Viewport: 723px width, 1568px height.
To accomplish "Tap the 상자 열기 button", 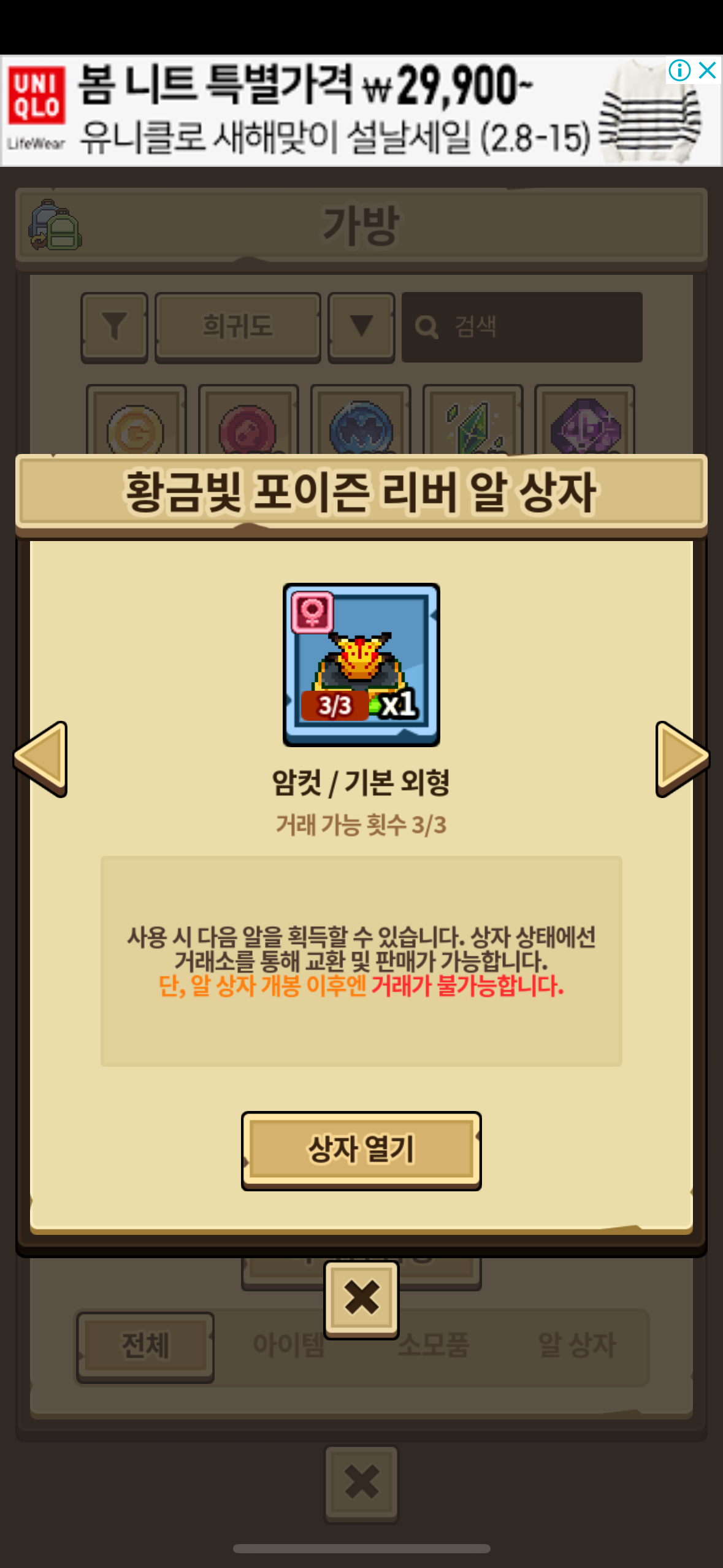I will pyautogui.click(x=361, y=1150).
